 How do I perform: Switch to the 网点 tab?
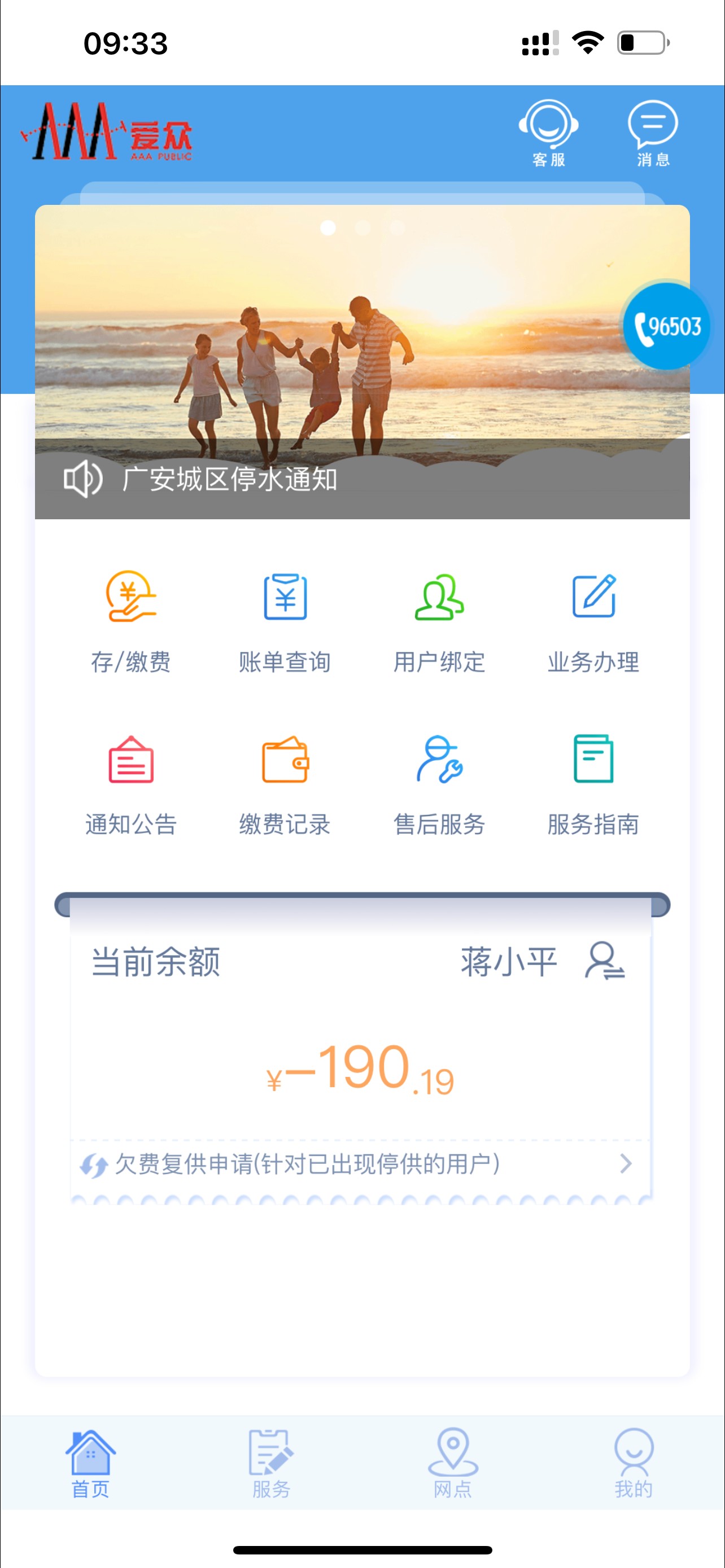point(452,1464)
